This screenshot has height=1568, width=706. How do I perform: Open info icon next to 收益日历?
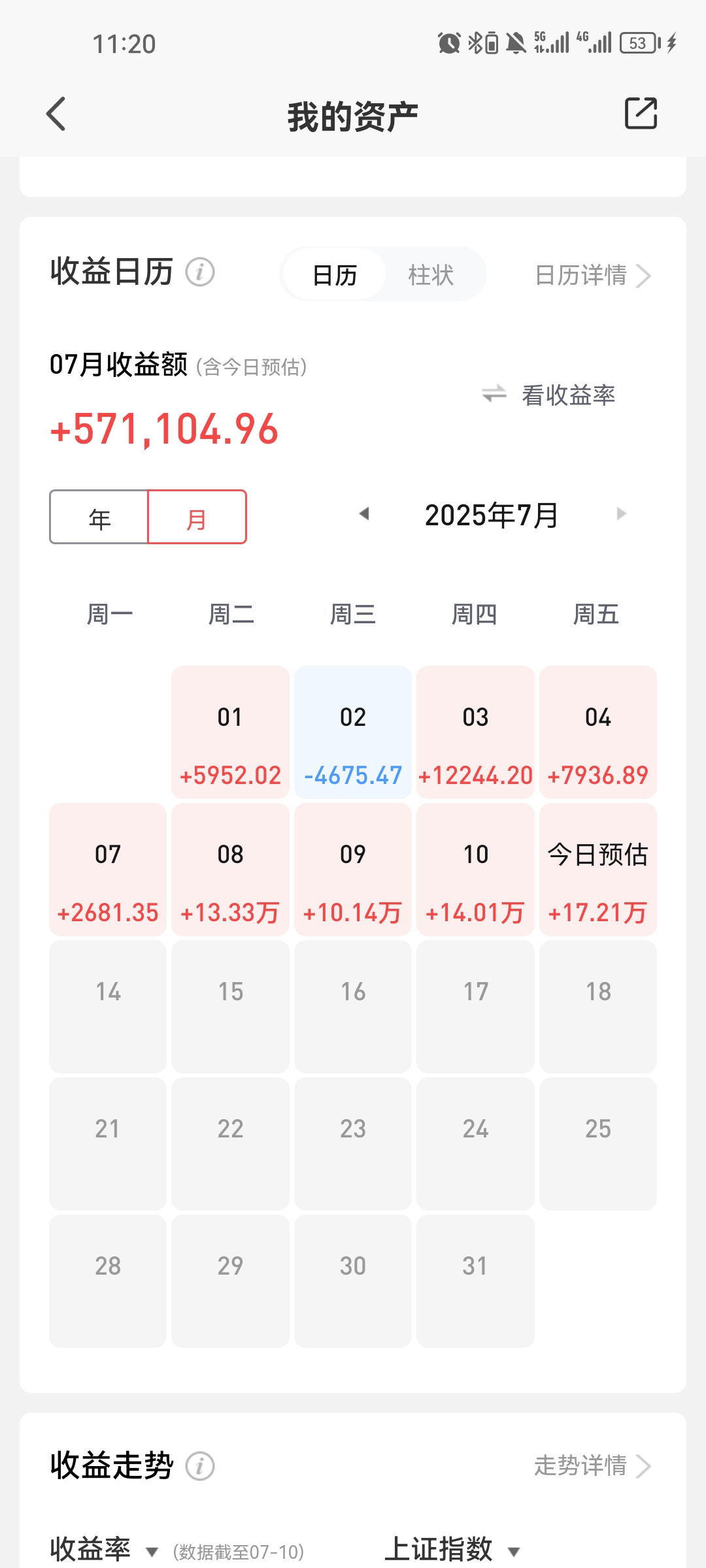tap(200, 272)
